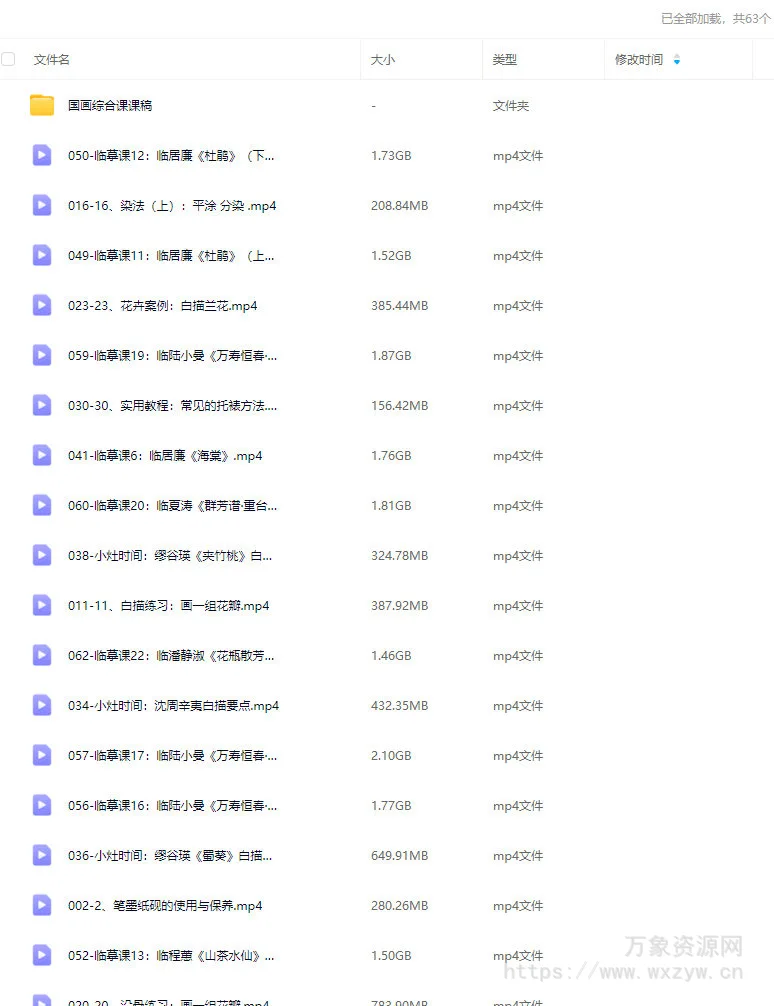774x1006 pixels.
Task: Tick the select-all checkbox beside 文件名
Action: click(x=8, y=60)
